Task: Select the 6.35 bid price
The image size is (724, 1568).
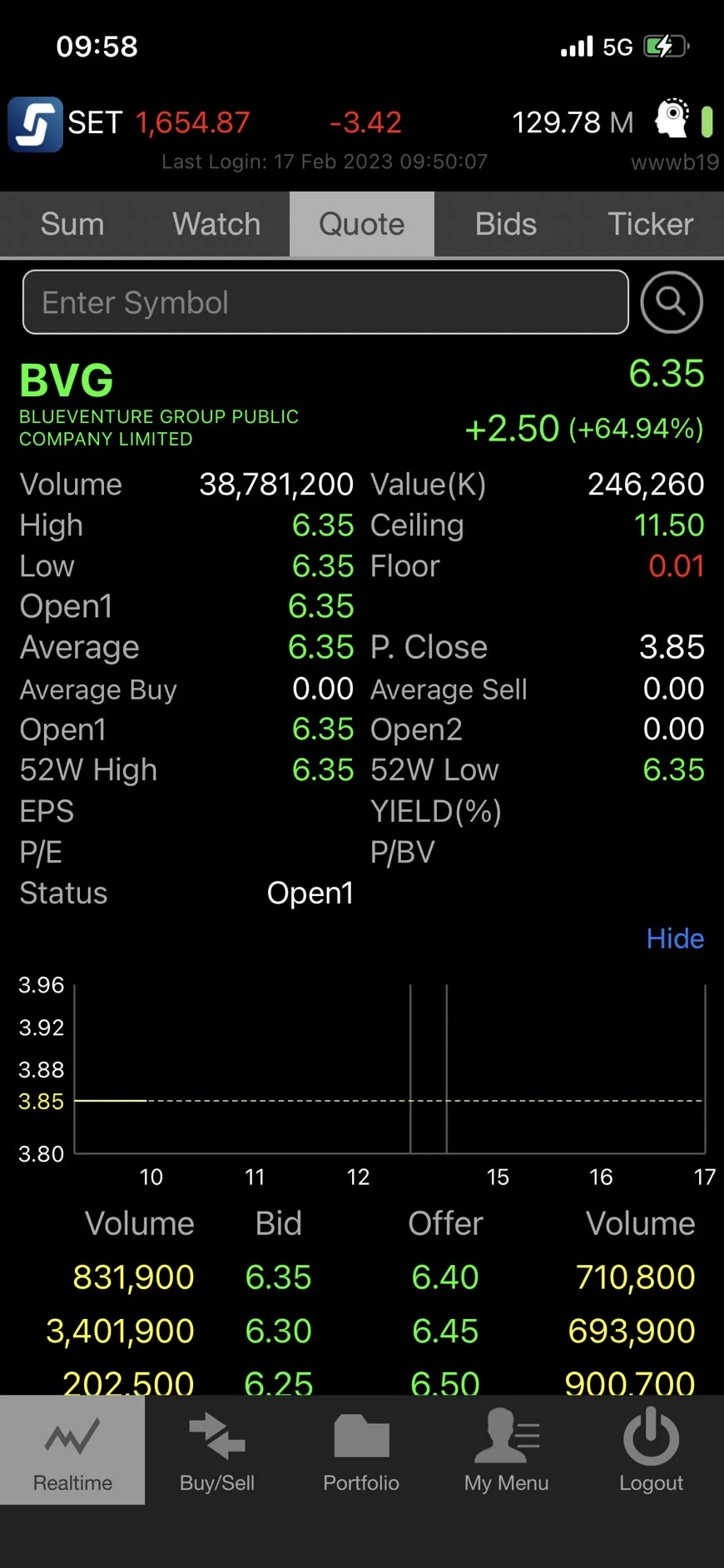Action: click(x=278, y=1277)
